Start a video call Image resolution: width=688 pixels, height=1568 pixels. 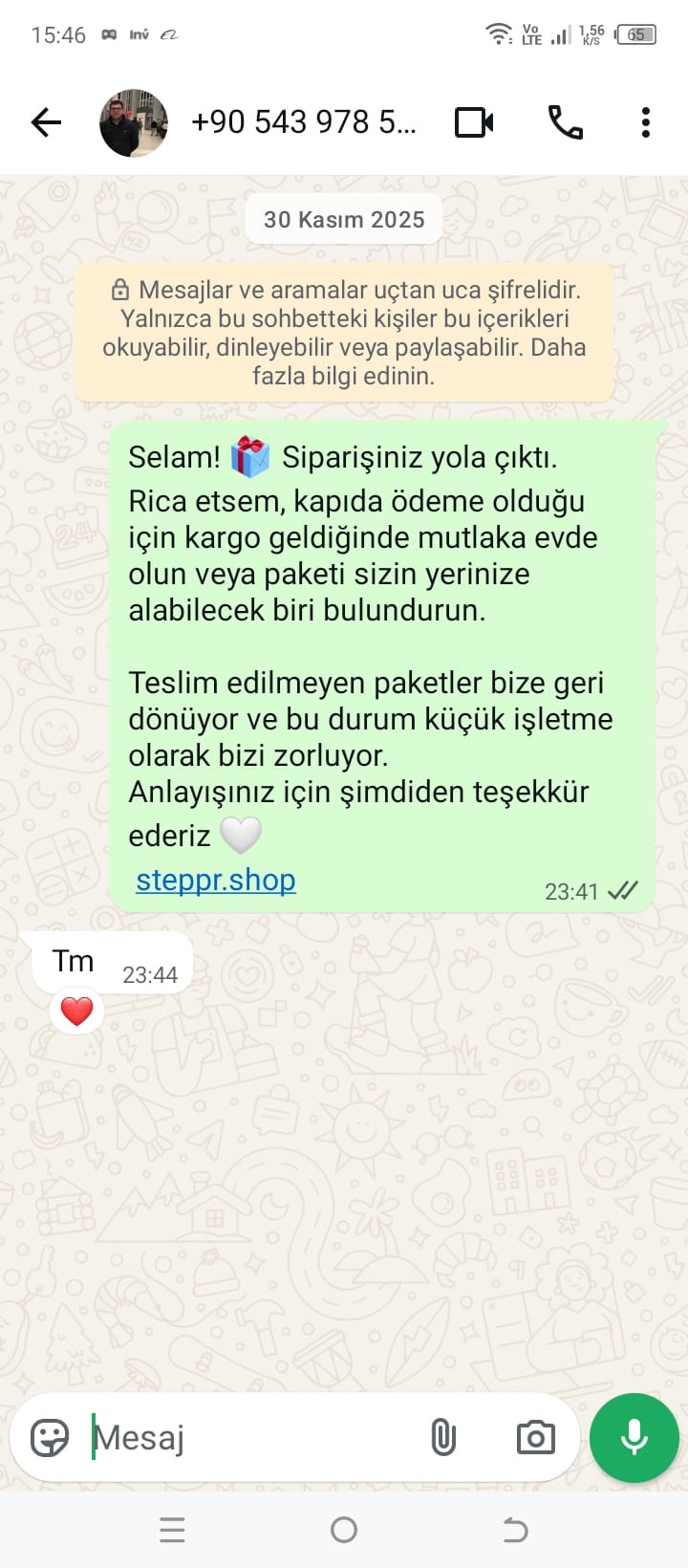pos(474,122)
